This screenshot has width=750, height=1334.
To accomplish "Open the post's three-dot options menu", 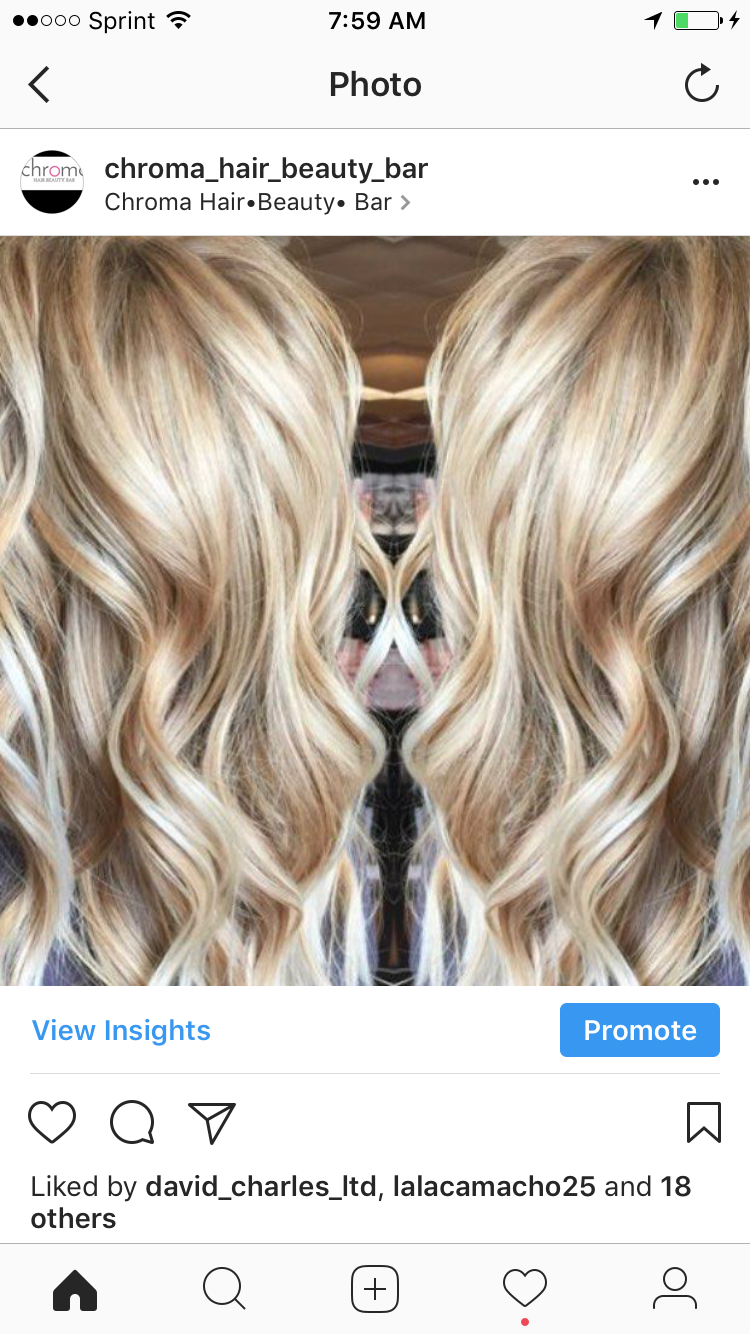I will (x=705, y=182).
